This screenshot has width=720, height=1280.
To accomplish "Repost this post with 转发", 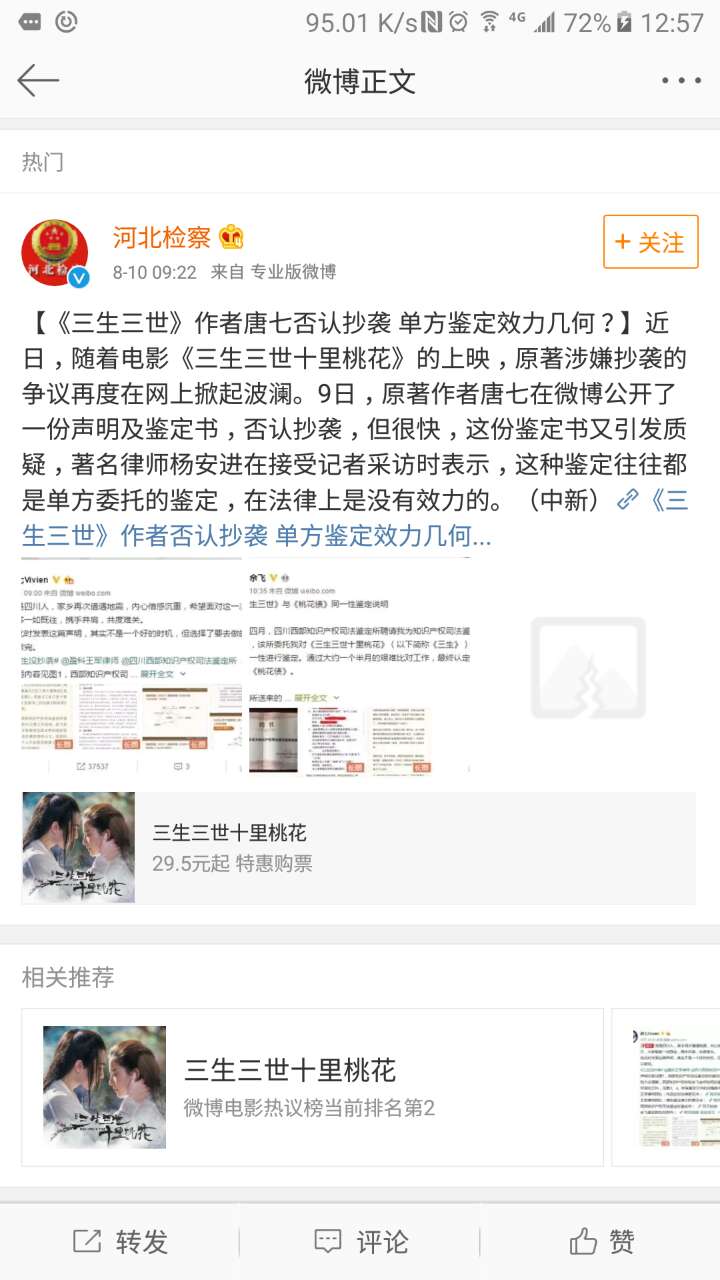I will tap(120, 1242).
